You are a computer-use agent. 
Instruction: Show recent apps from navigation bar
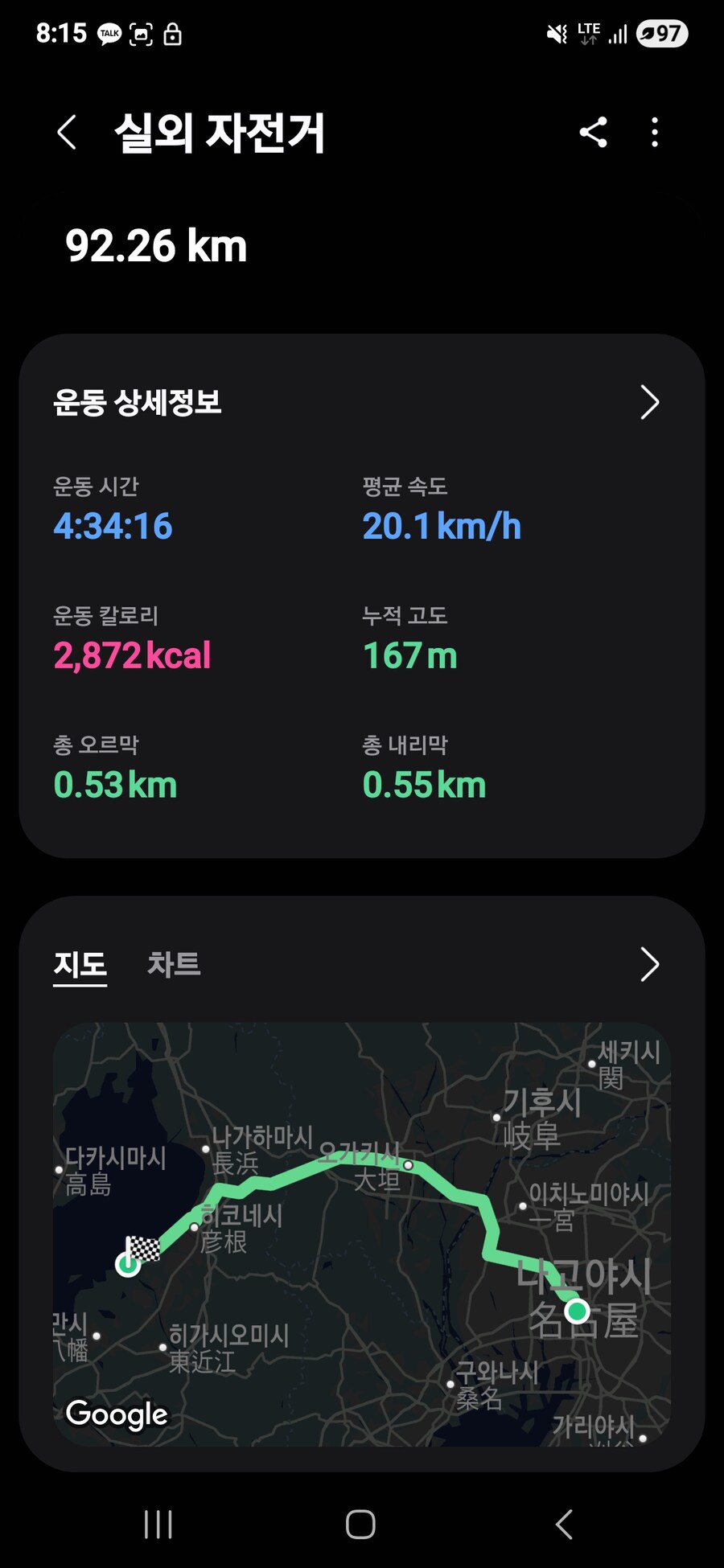tap(158, 1524)
